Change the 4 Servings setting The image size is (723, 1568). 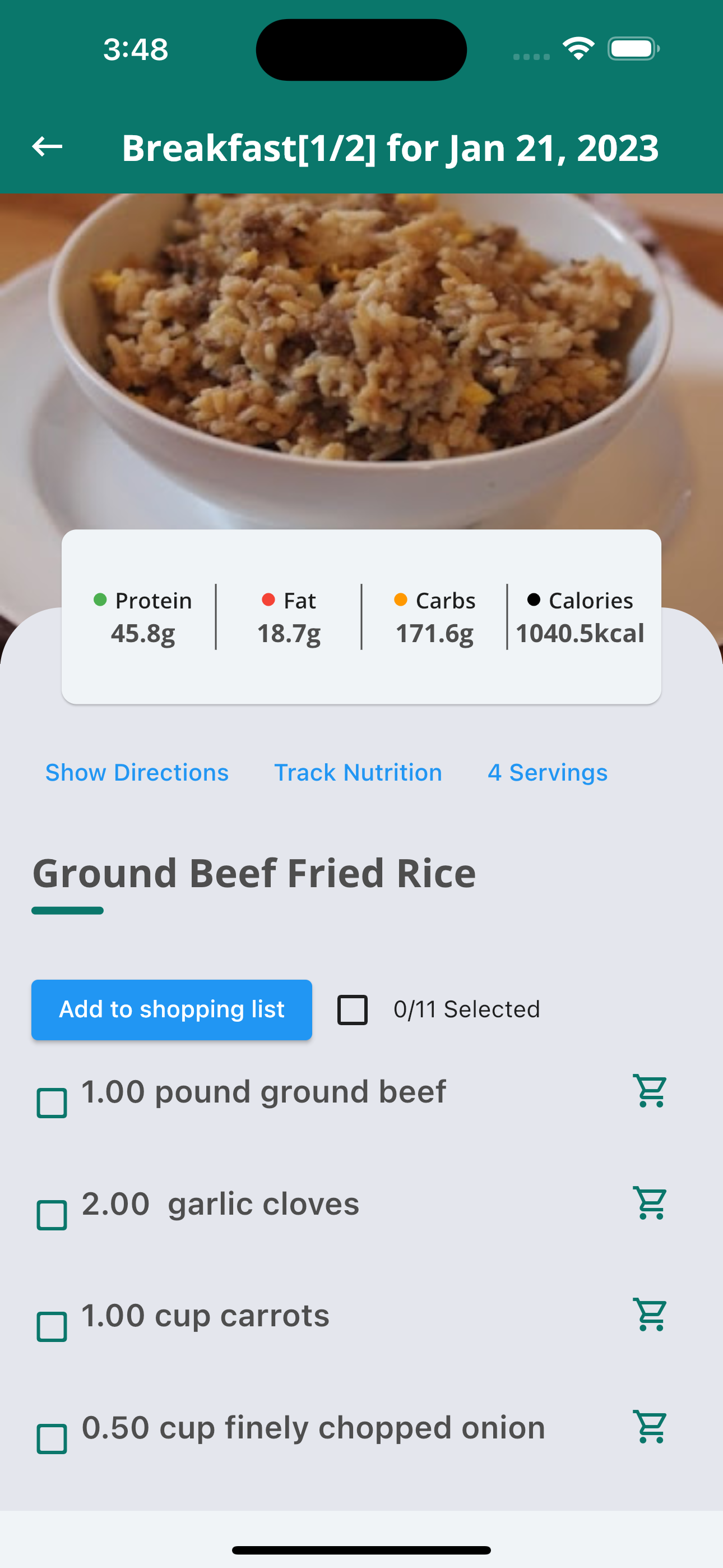pyautogui.click(x=547, y=772)
